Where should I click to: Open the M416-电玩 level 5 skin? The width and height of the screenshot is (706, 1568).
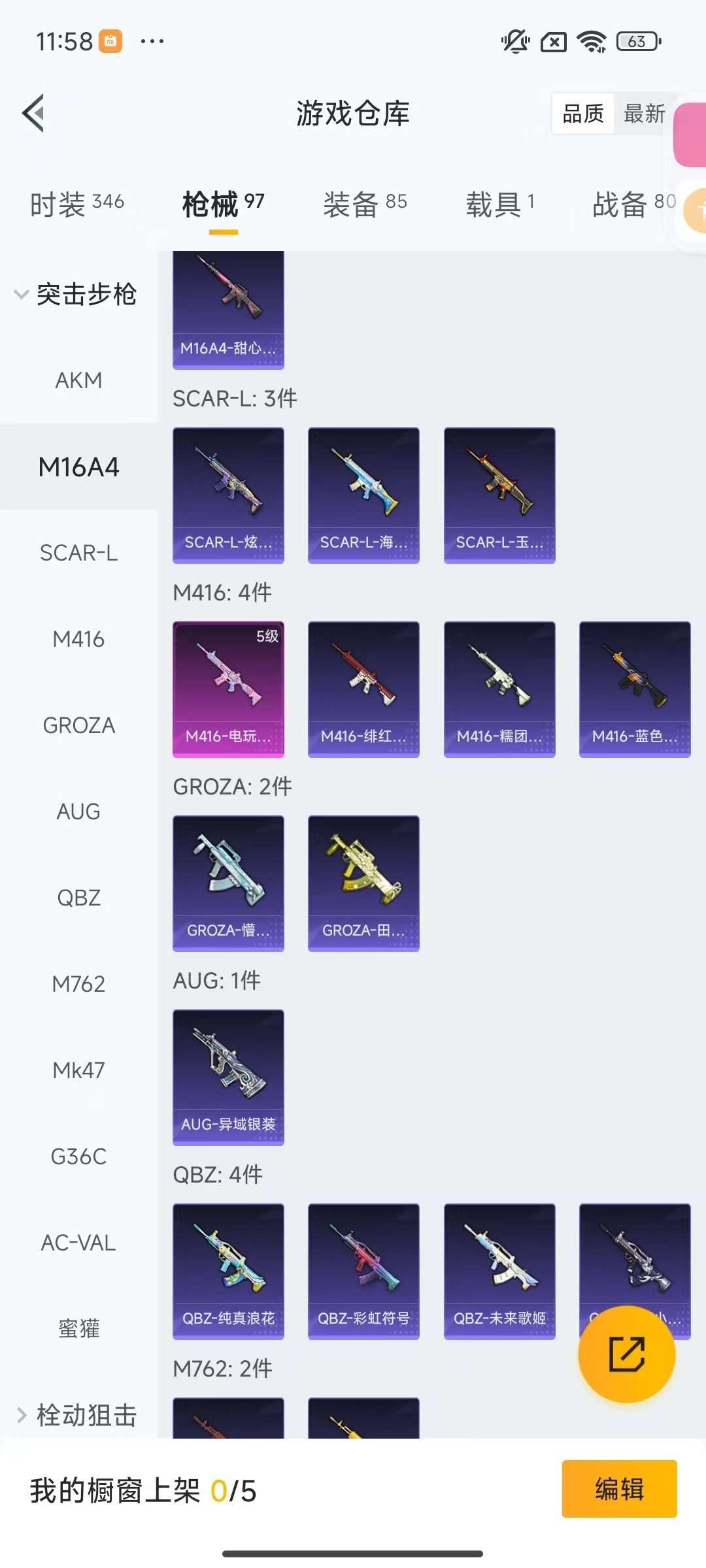tap(228, 689)
